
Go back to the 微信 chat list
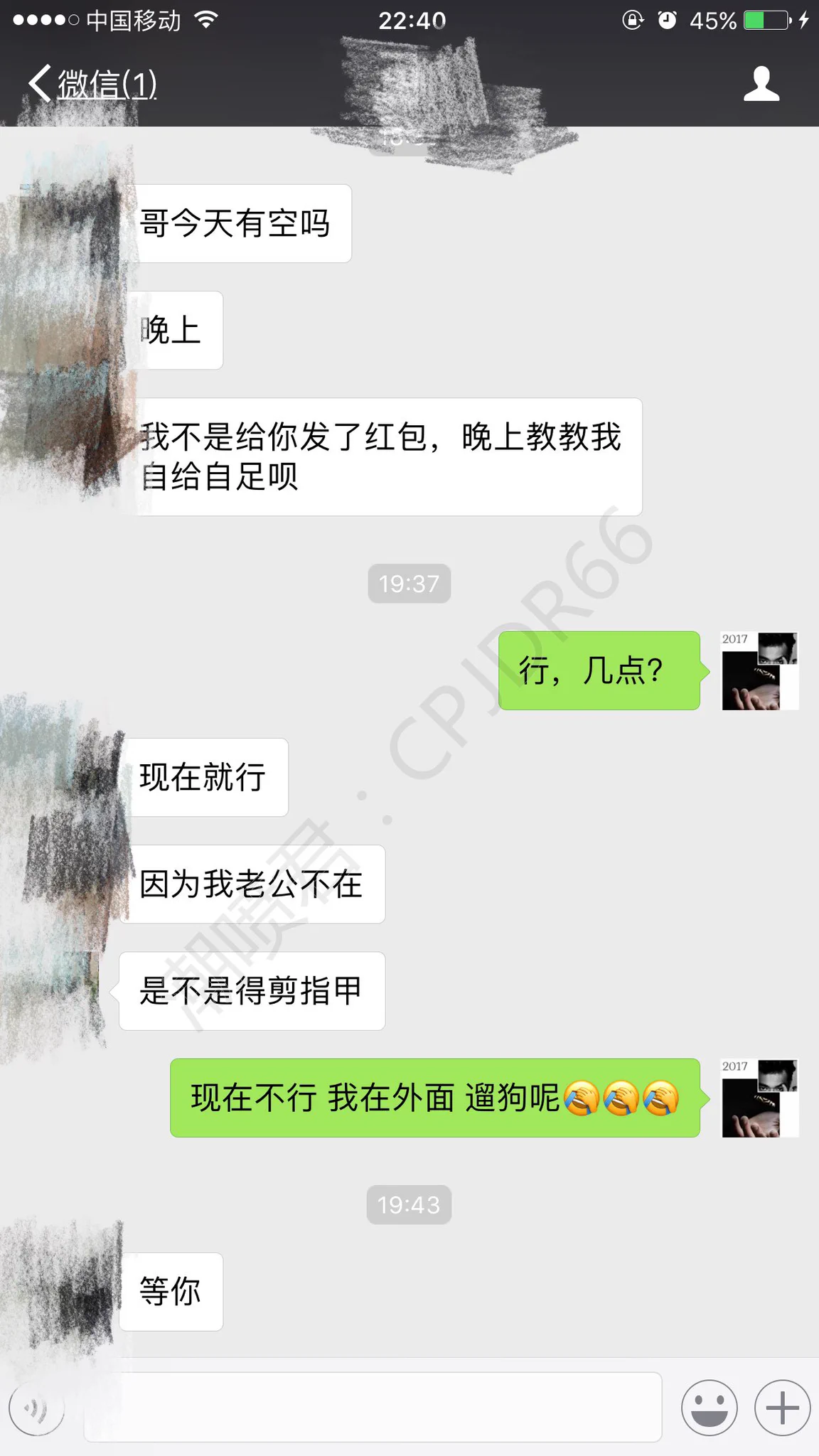tap(92, 84)
